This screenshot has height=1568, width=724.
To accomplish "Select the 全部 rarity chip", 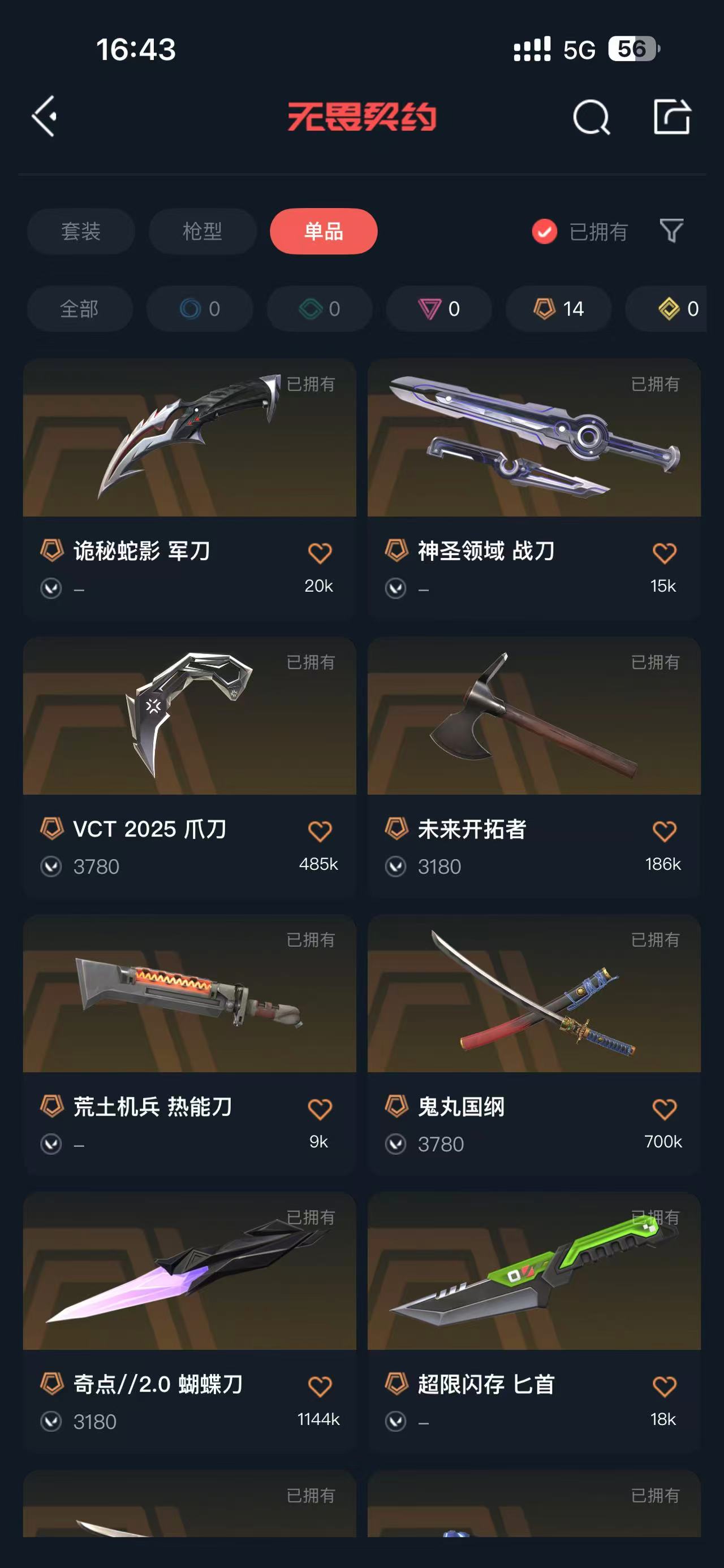I will tap(79, 309).
